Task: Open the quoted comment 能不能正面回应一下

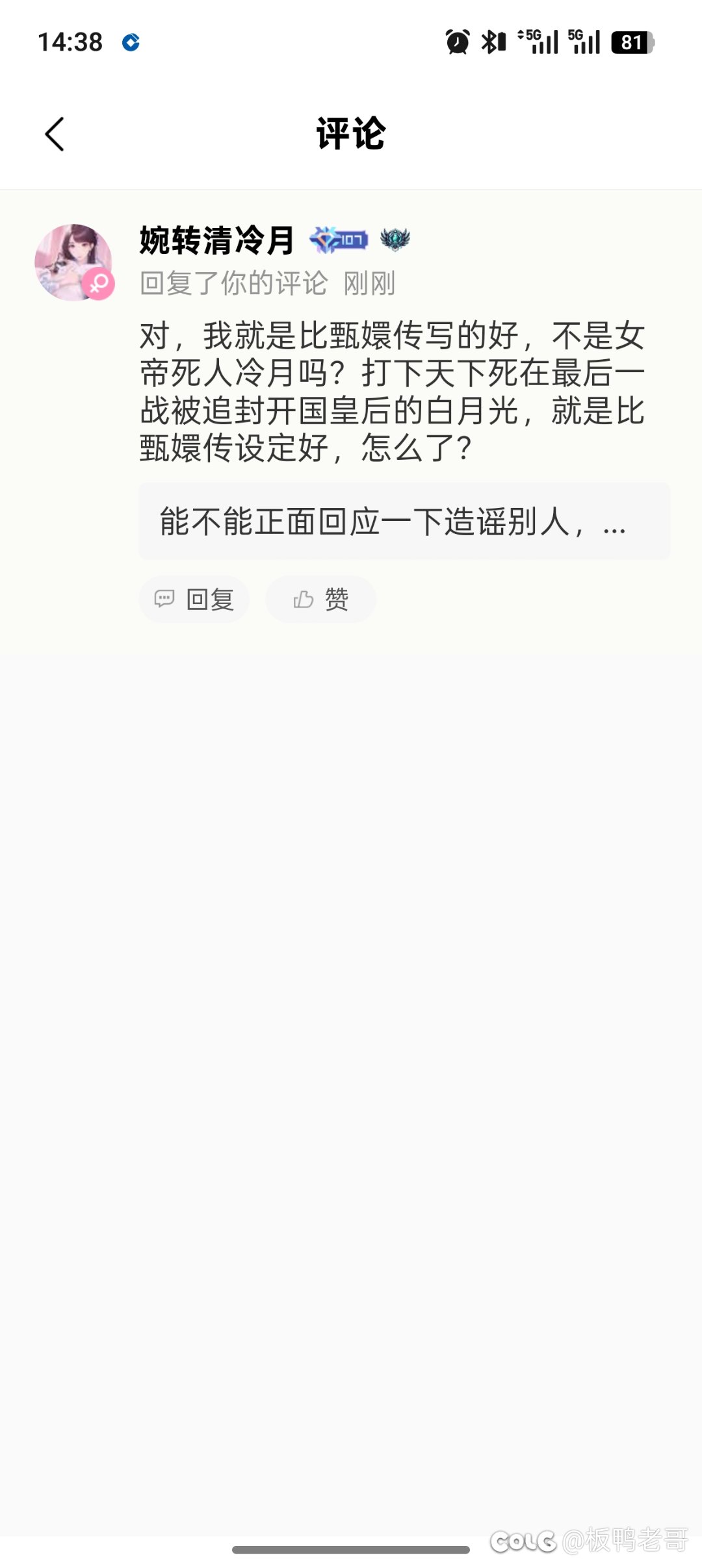Action: pos(404,521)
